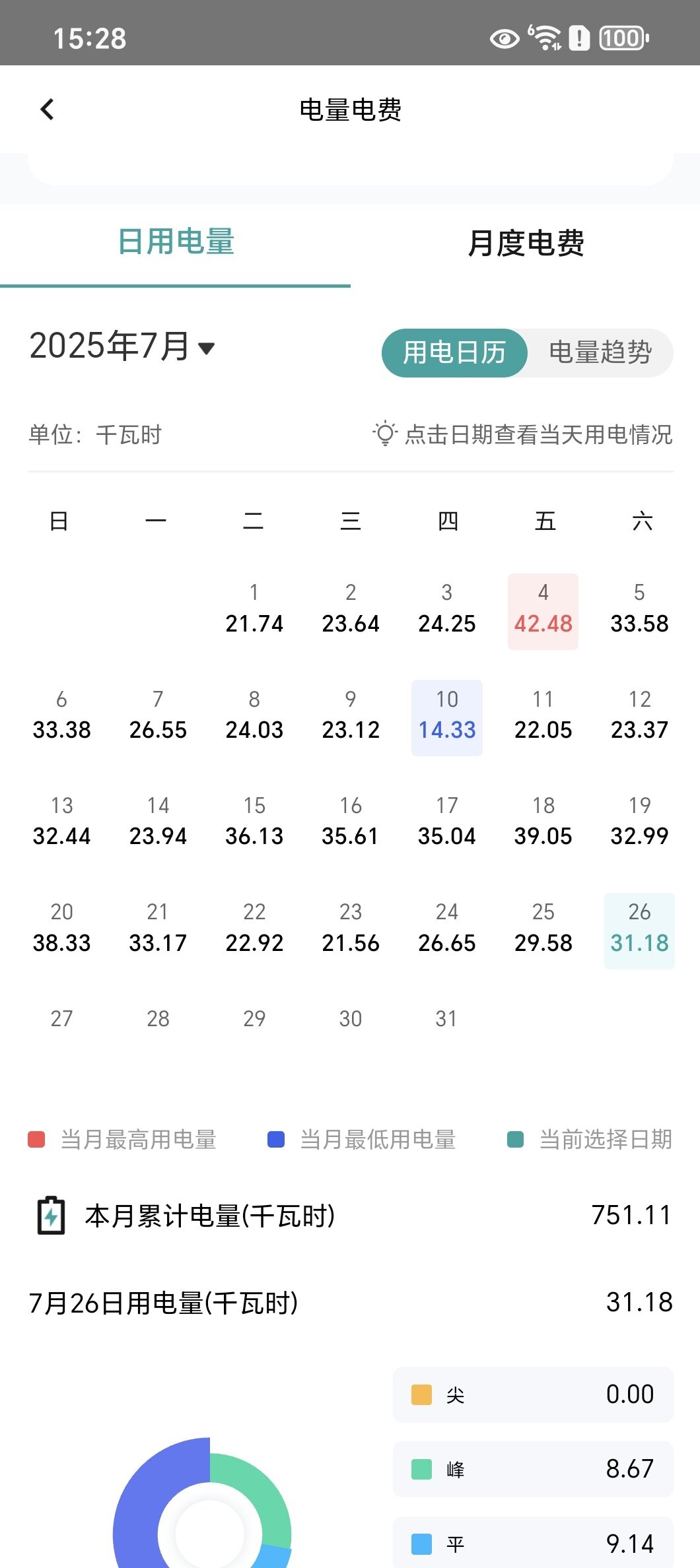
Task: View usage for July 10 (14.33)
Action: [447, 717]
